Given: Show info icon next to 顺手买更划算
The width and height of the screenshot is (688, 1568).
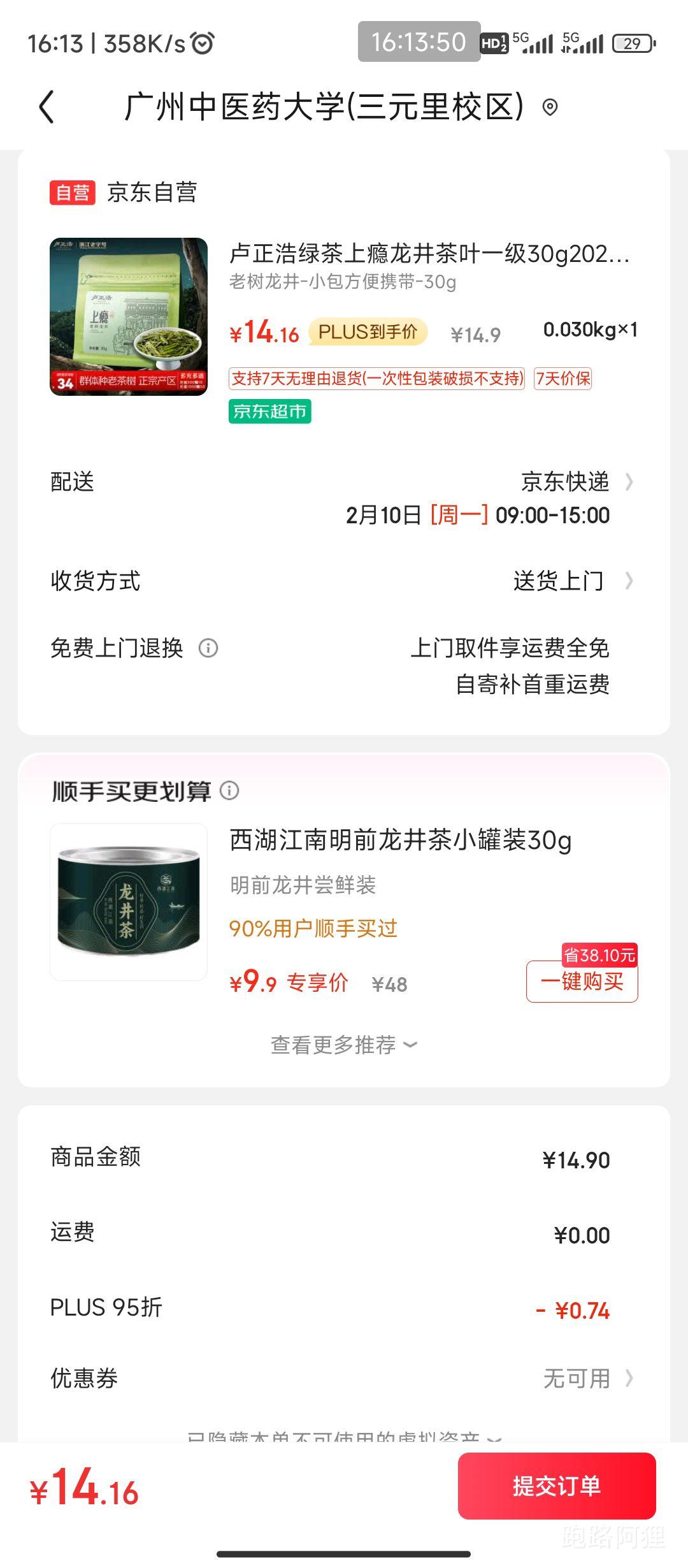Looking at the screenshot, I should point(229,790).
